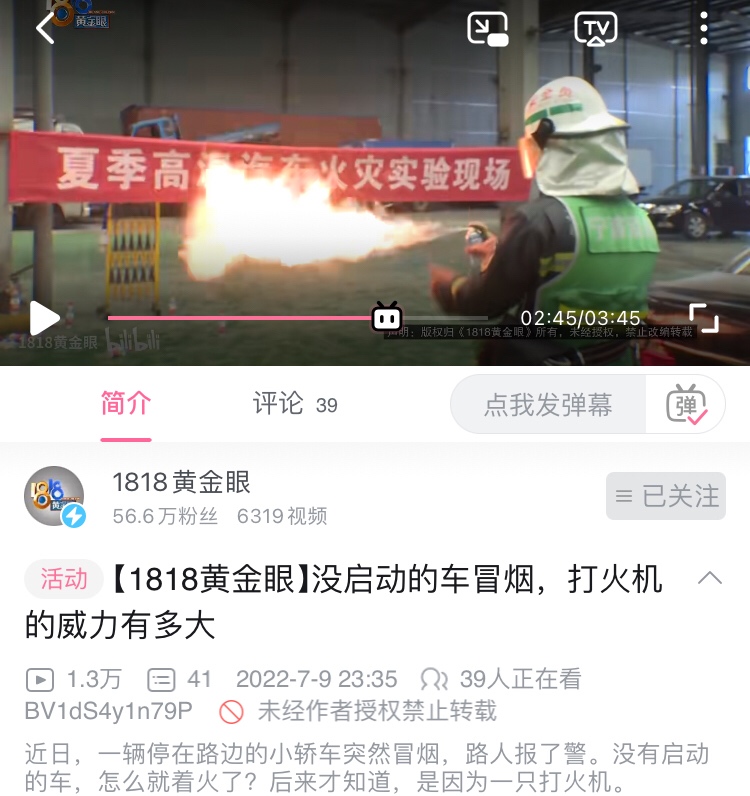Open the 点我发弹幕 input field
The height and width of the screenshot is (796, 750).
click(x=548, y=405)
